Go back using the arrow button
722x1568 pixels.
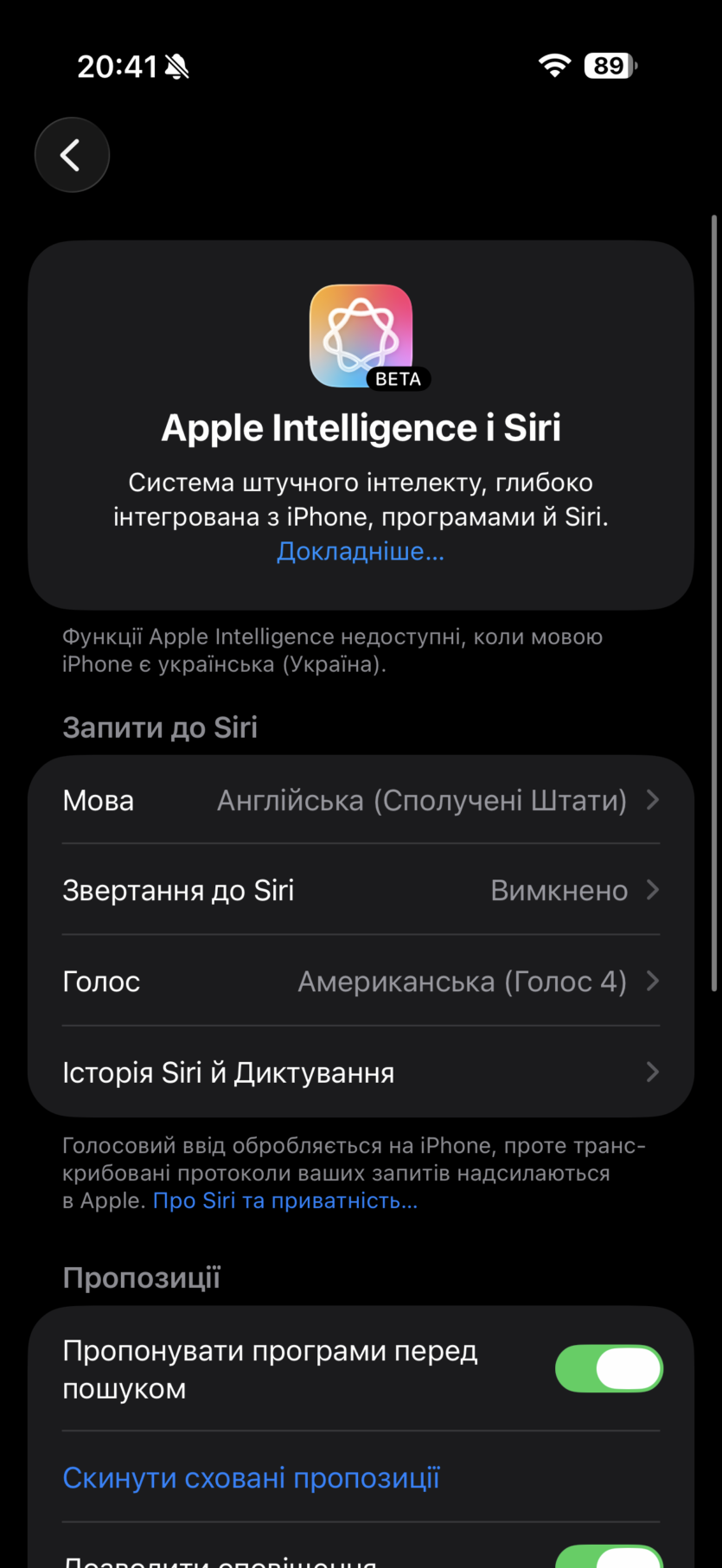click(72, 155)
